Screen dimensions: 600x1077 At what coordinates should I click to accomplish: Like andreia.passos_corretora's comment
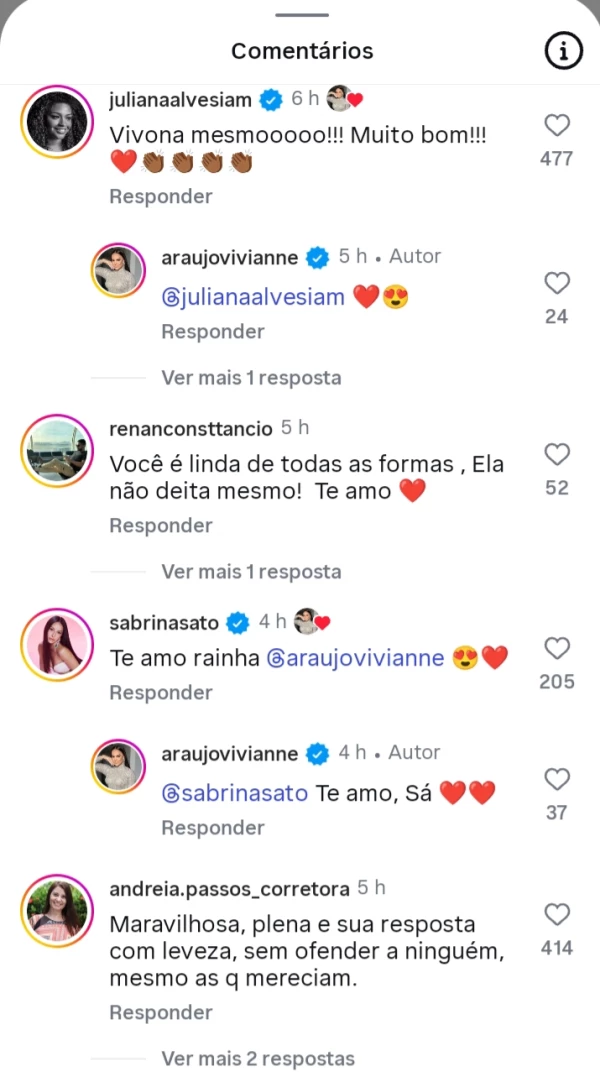tap(557, 915)
